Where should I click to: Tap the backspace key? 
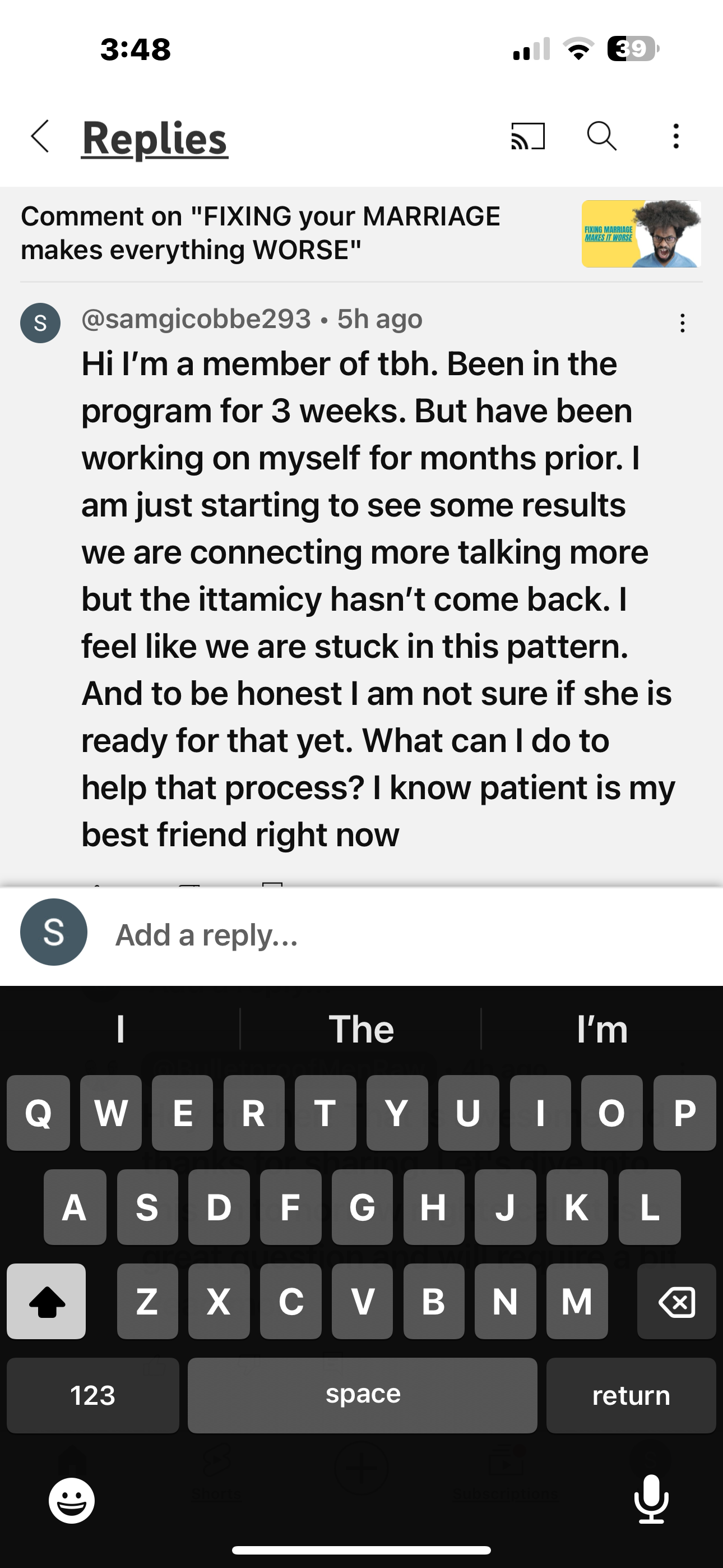676,1302
